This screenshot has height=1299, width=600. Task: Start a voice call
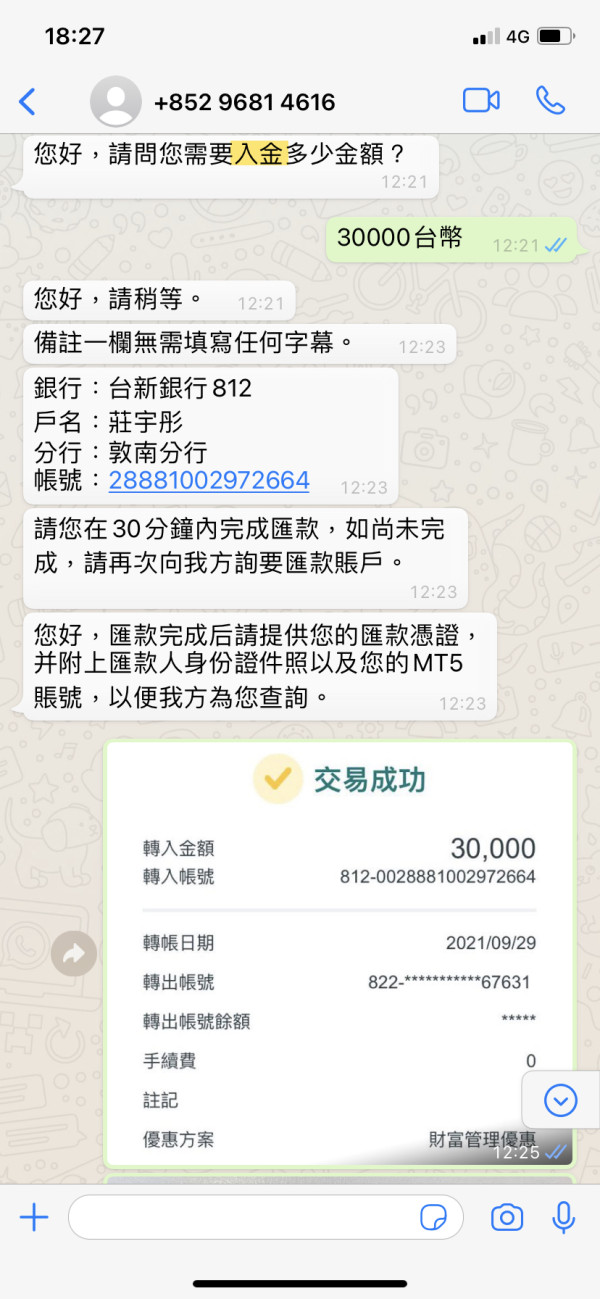tap(551, 100)
